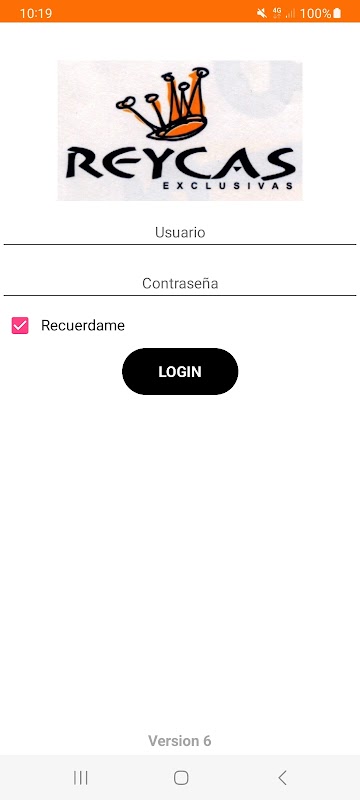Tap the Usuario text field
360x800 pixels.
point(179,233)
